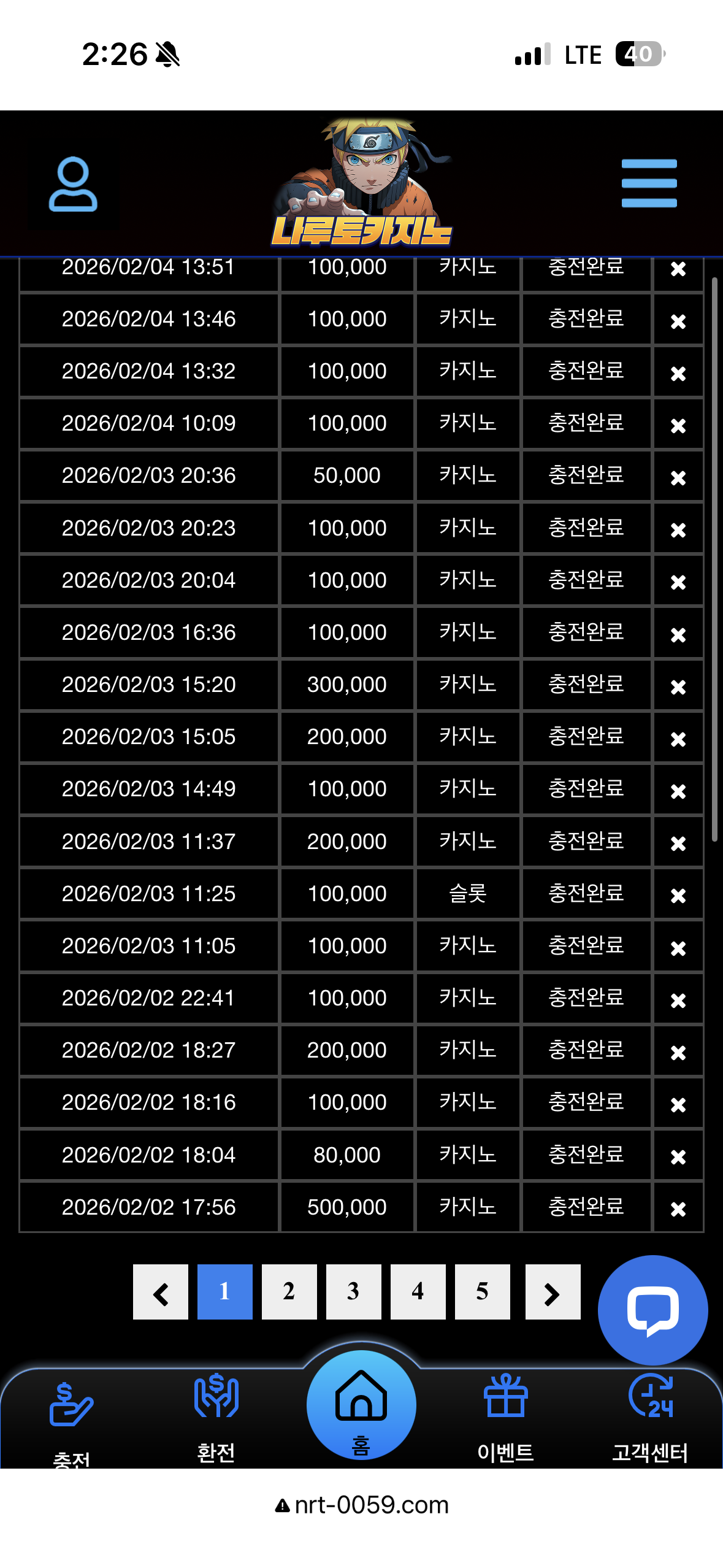The image size is (723, 1568).
Task: Remove the 2026/02/03 20:36 entry of 50,000
Action: click(x=678, y=477)
